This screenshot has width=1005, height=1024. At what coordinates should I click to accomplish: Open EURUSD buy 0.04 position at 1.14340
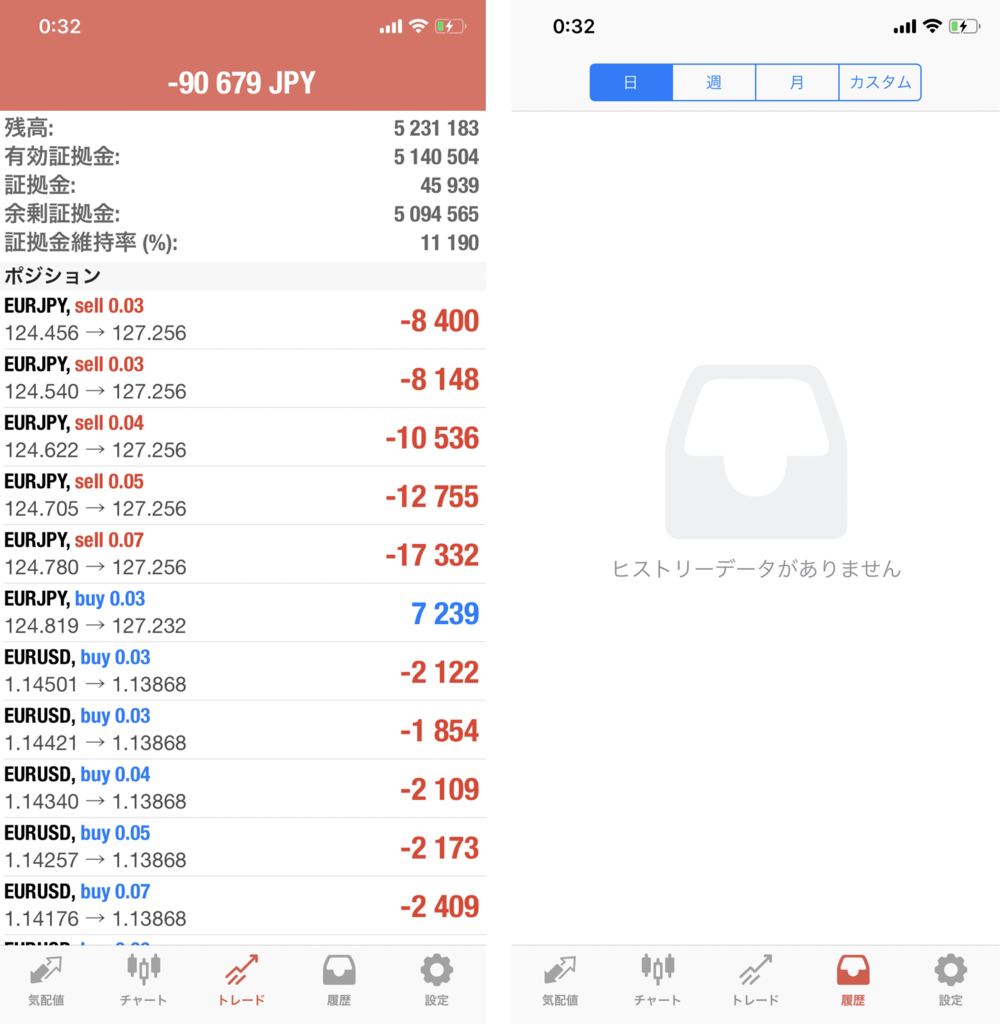(242, 788)
